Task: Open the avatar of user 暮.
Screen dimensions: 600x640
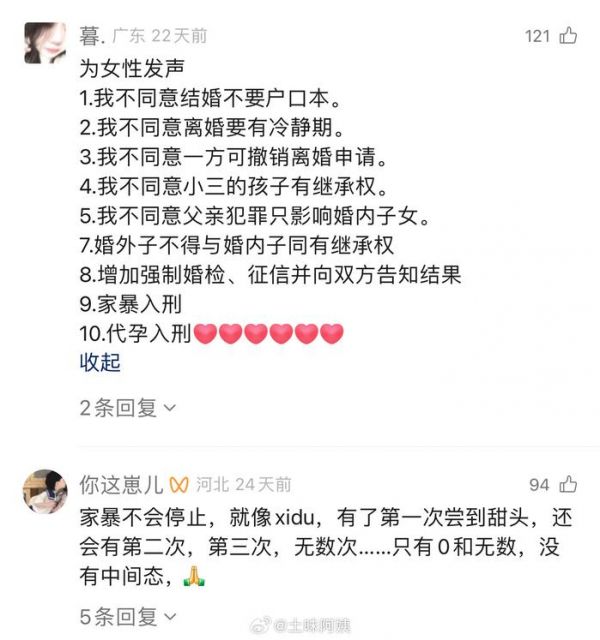Action: pyautogui.click(x=44, y=44)
